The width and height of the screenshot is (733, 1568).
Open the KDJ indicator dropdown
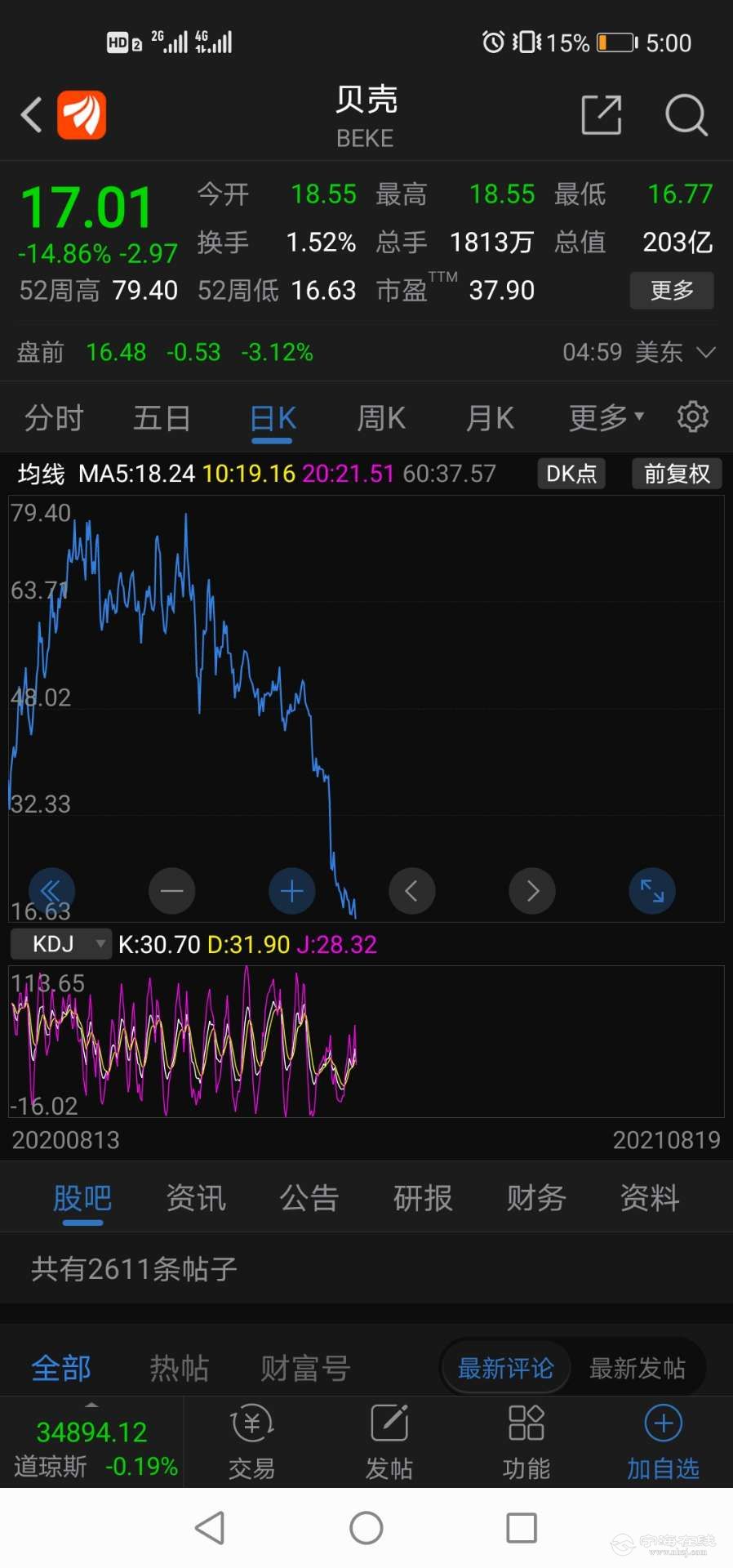pos(61,945)
